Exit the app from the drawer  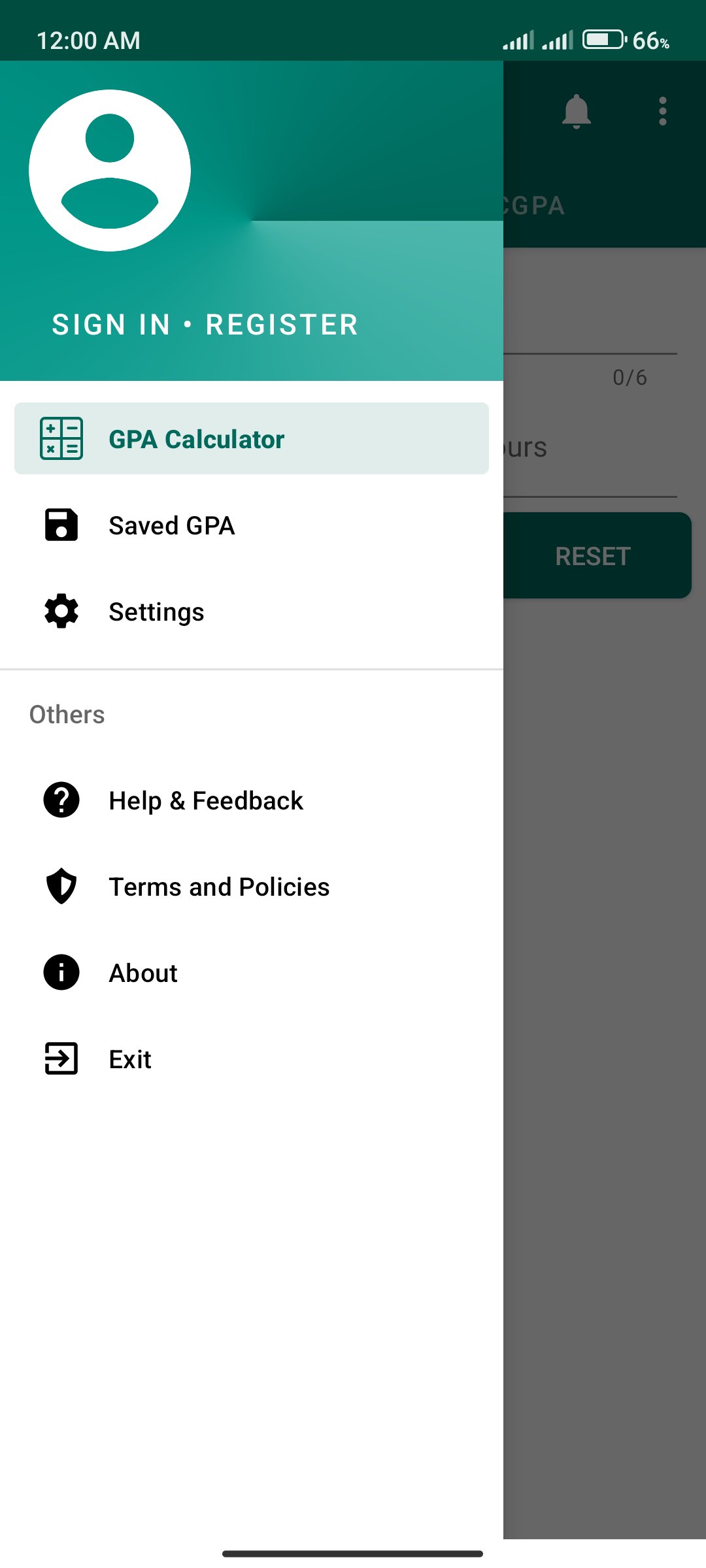(252, 1059)
